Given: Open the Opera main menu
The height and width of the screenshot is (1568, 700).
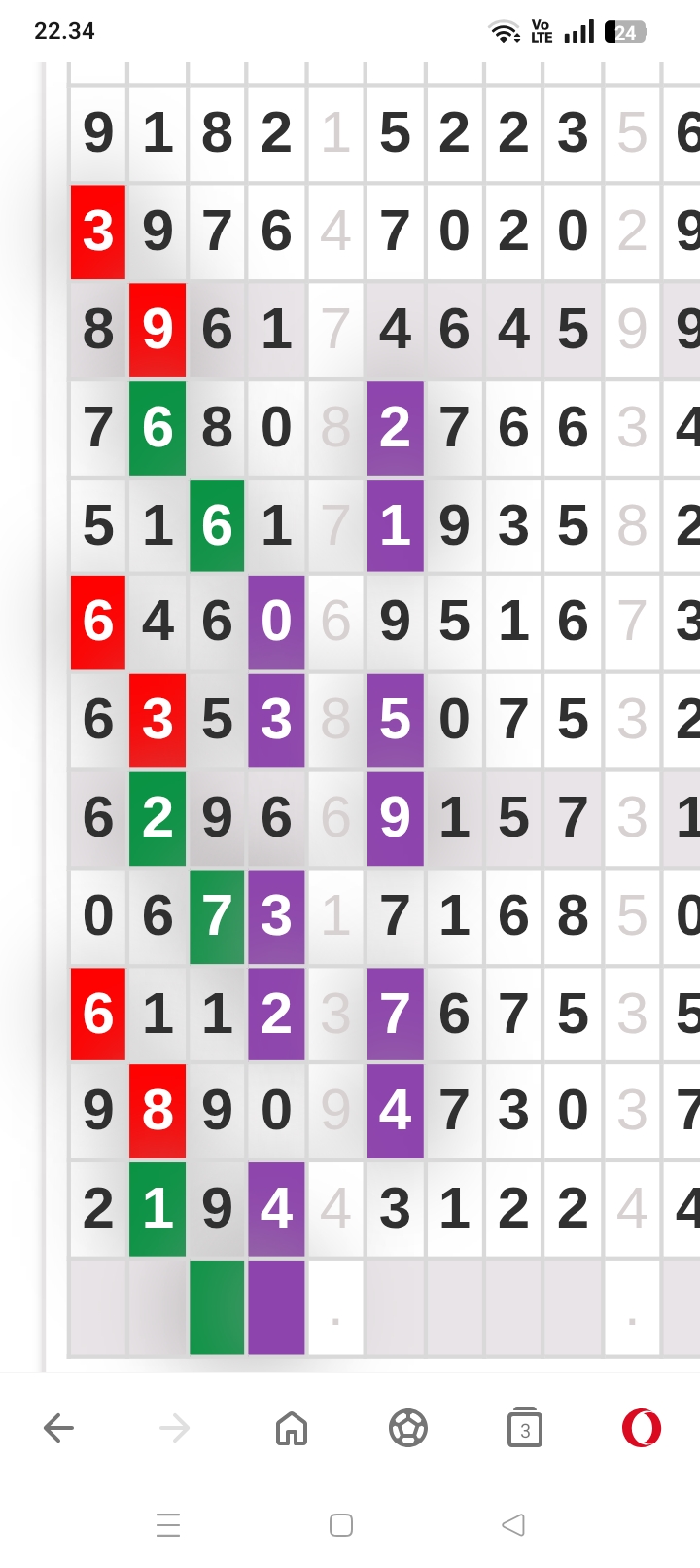Looking at the screenshot, I should [x=642, y=1428].
